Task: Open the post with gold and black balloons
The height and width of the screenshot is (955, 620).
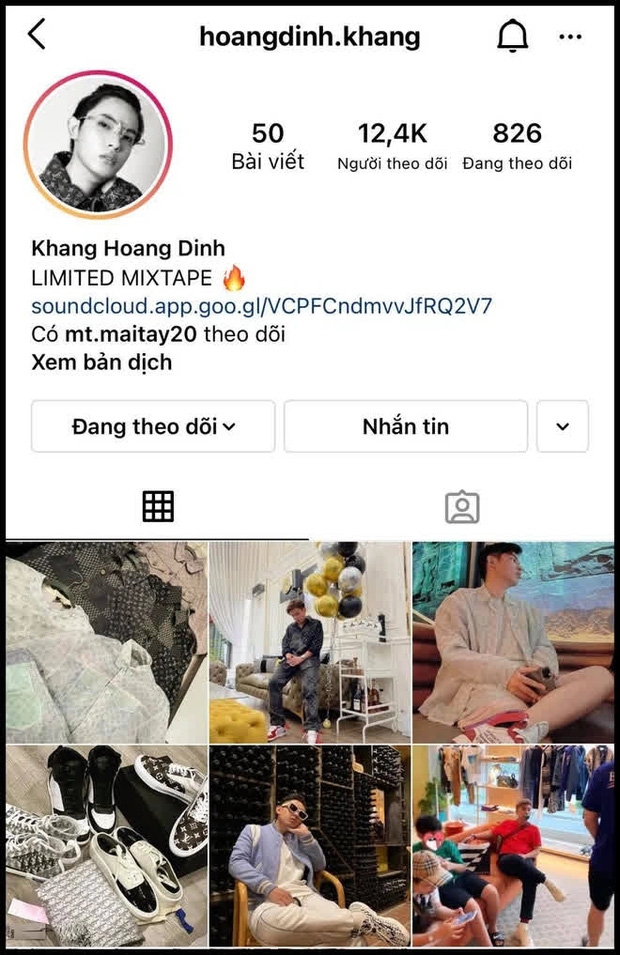Action: point(309,641)
